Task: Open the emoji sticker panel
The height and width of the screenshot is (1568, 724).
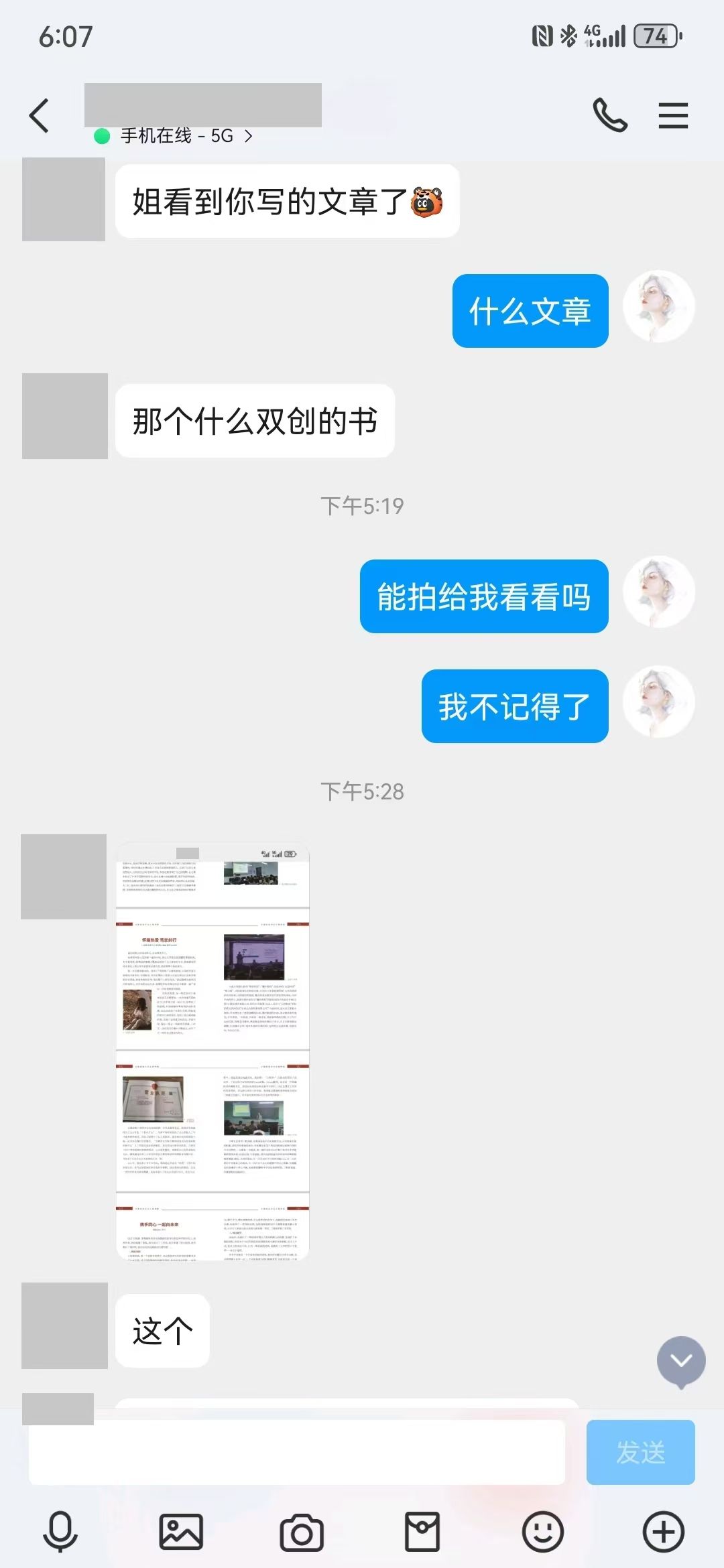Action: pos(543,1532)
